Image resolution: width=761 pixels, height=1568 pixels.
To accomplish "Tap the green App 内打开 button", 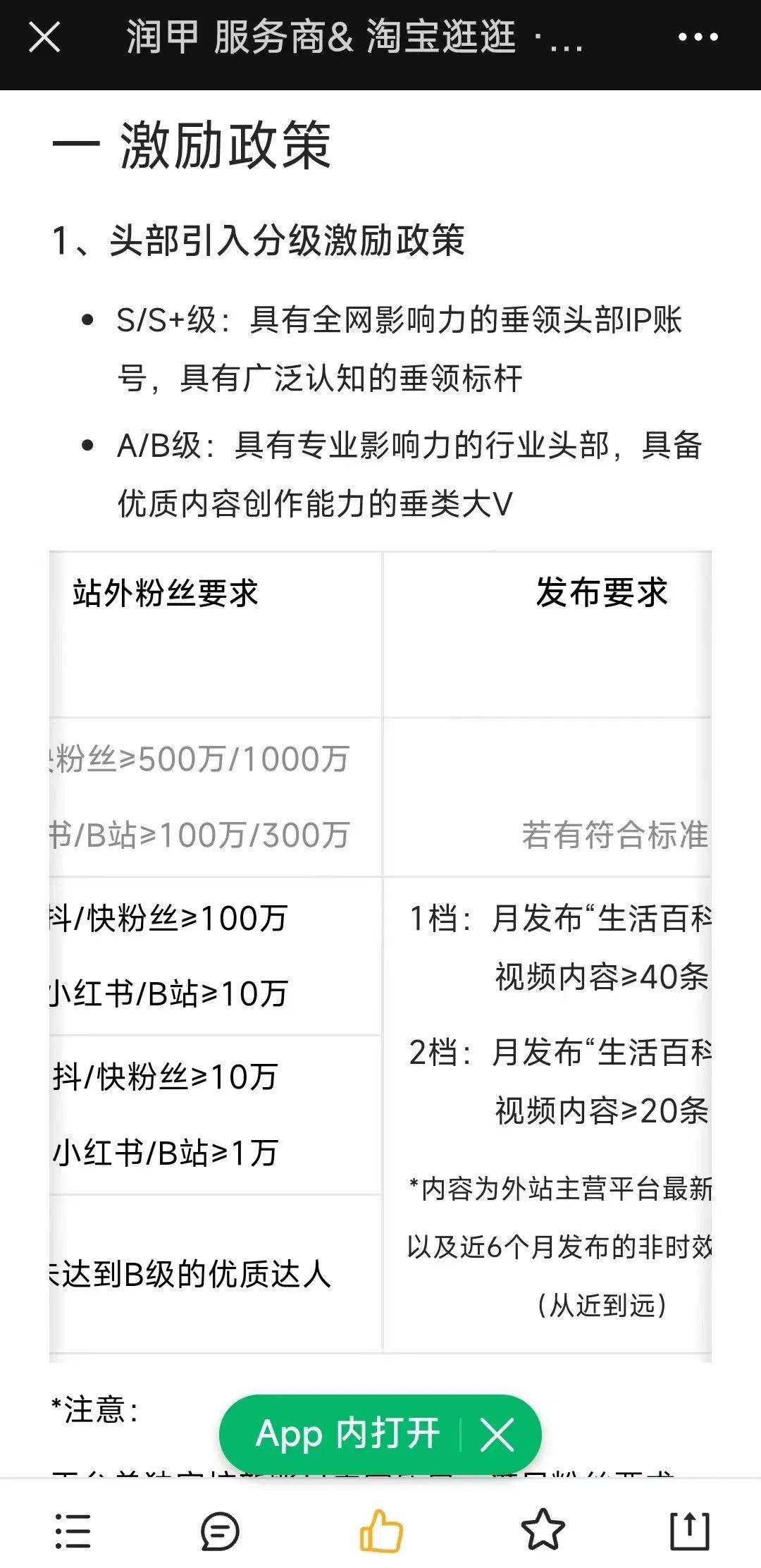I will click(x=347, y=1434).
